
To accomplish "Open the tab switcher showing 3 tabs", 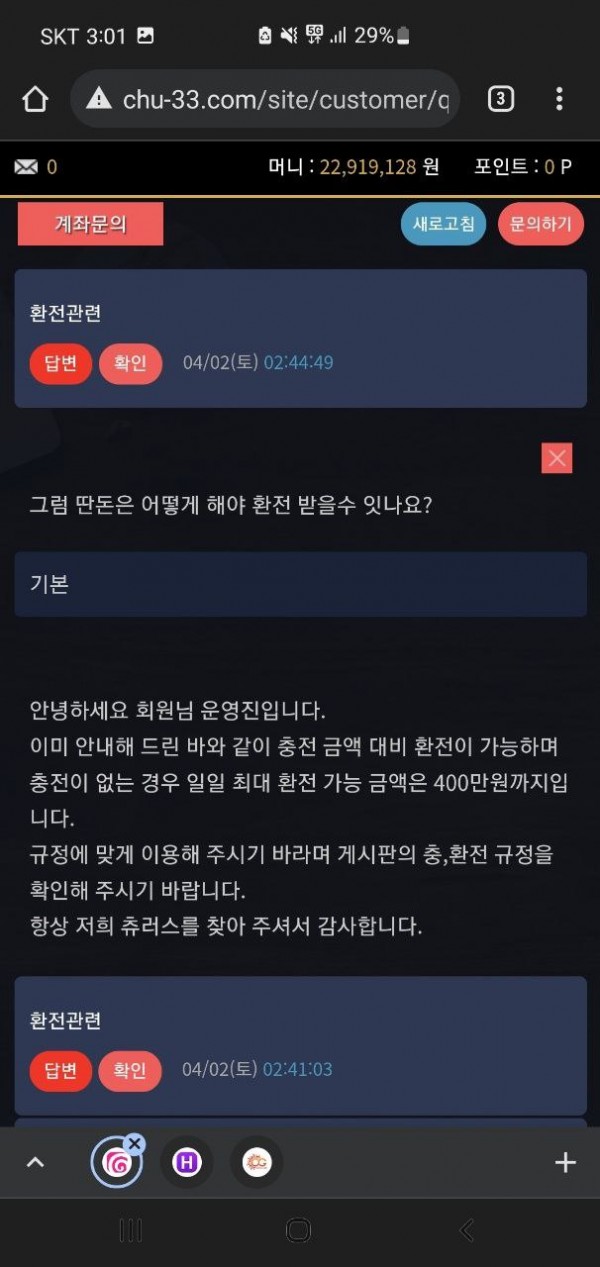I will [500, 99].
